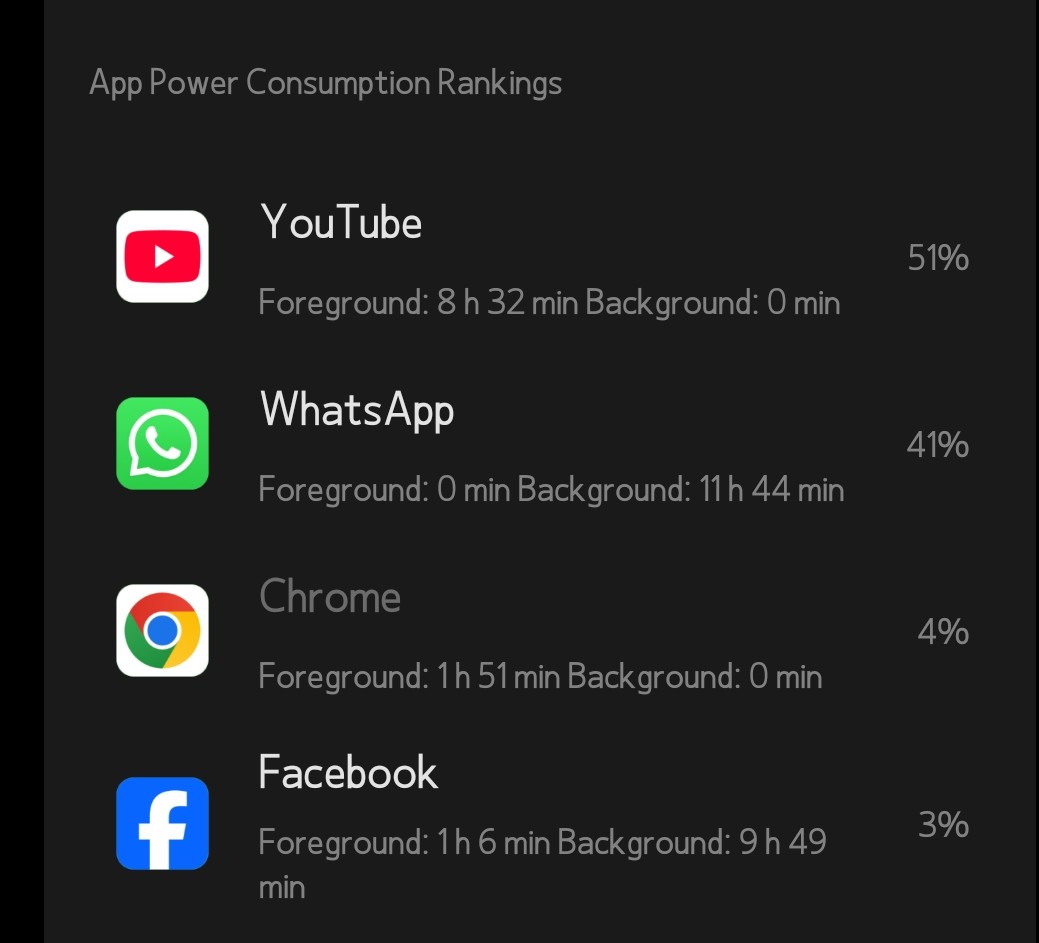Select the Facebook battery usage row
1039x943 pixels.
point(540,824)
